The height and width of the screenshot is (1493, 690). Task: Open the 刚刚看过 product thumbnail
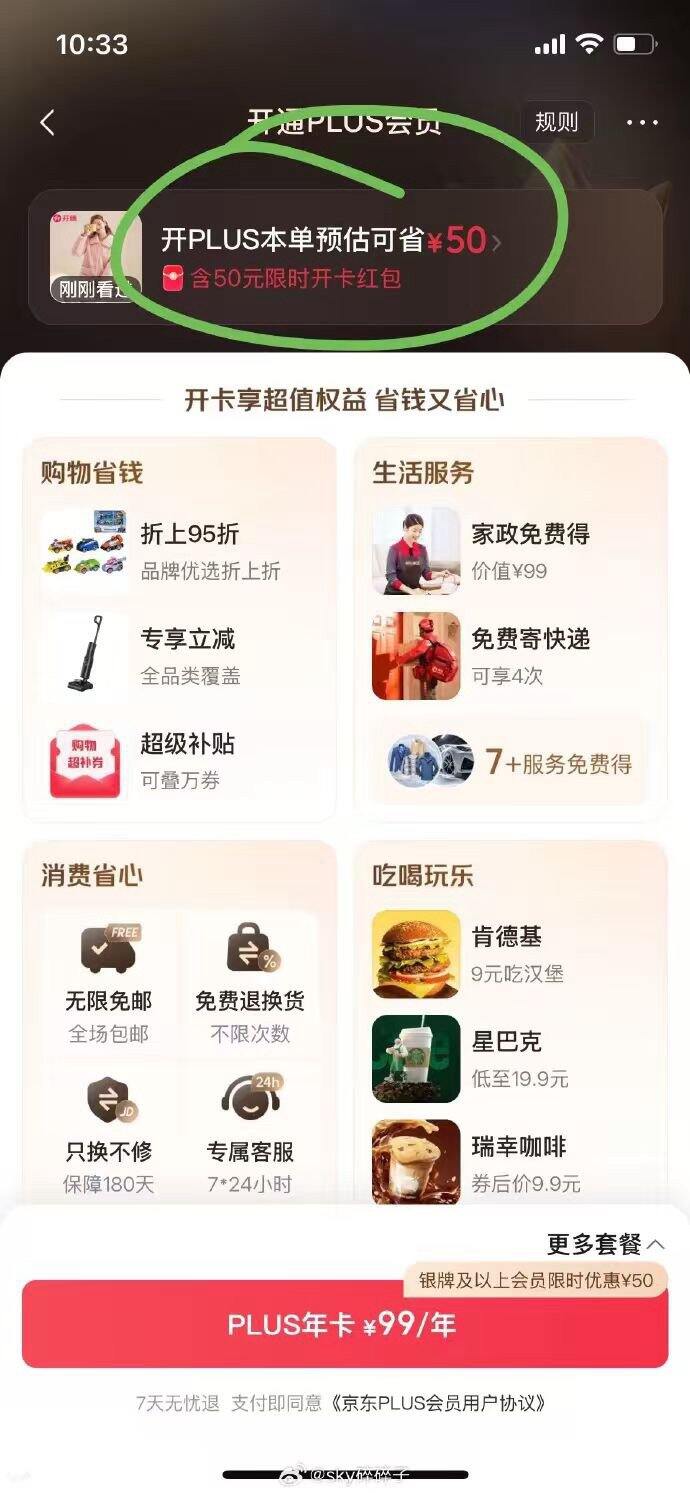click(96, 256)
